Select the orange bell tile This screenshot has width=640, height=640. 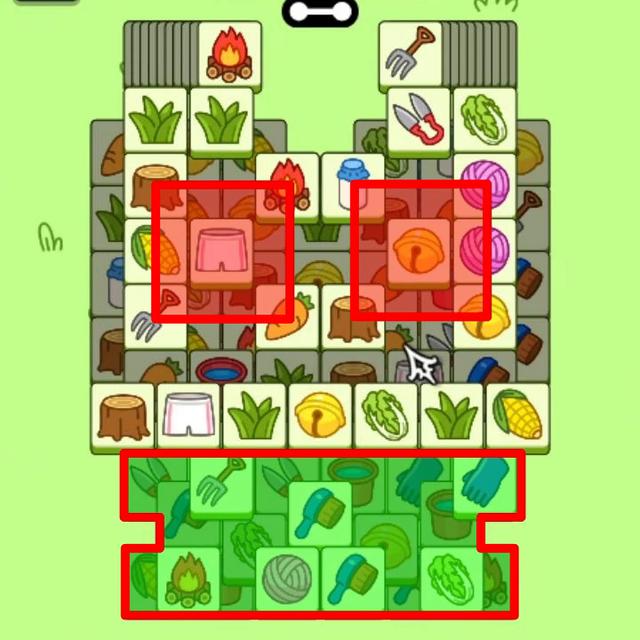418,250
